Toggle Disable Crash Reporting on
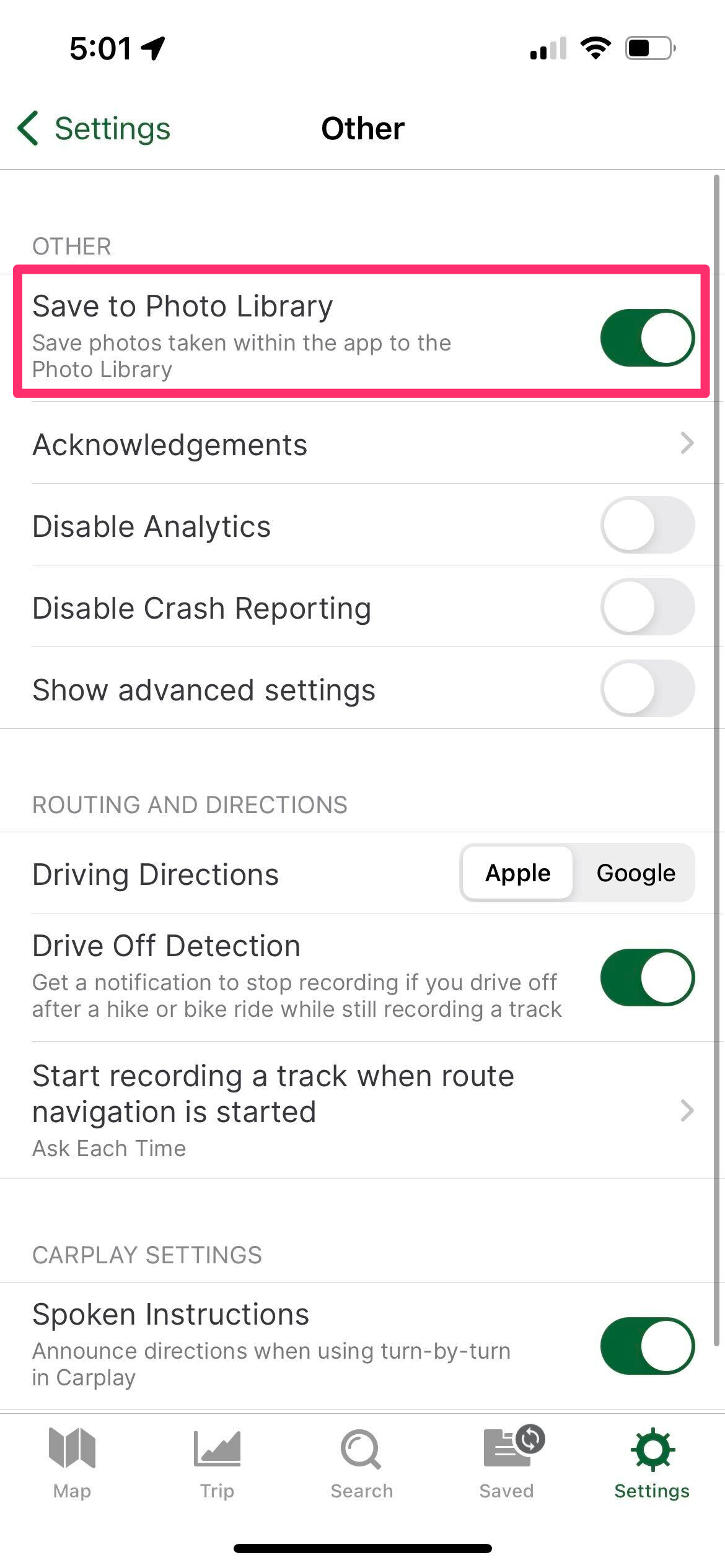The height and width of the screenshot is (1568, 725). [x=647, y=607]
